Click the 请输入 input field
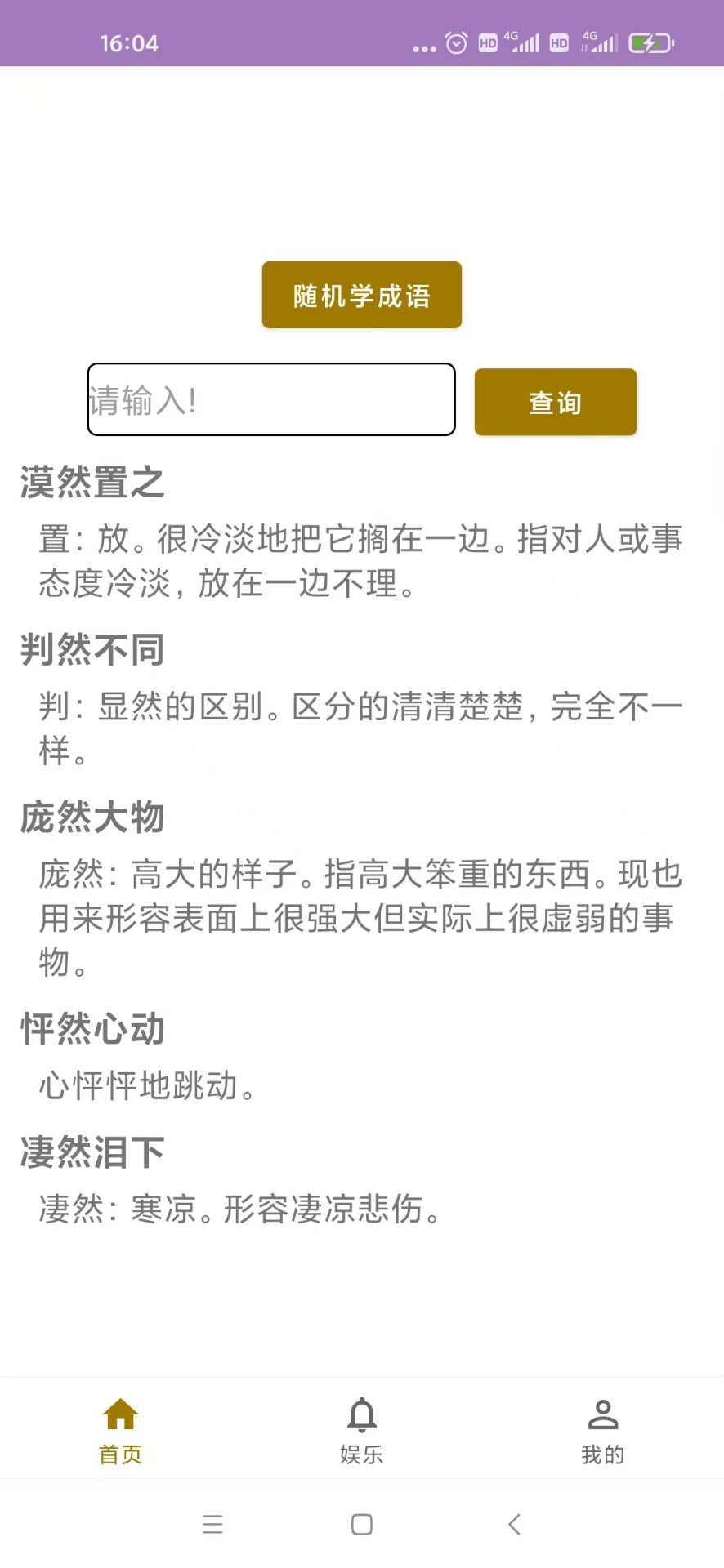Viewport: 724px width, 1568px height. click(x=270, y=399)
